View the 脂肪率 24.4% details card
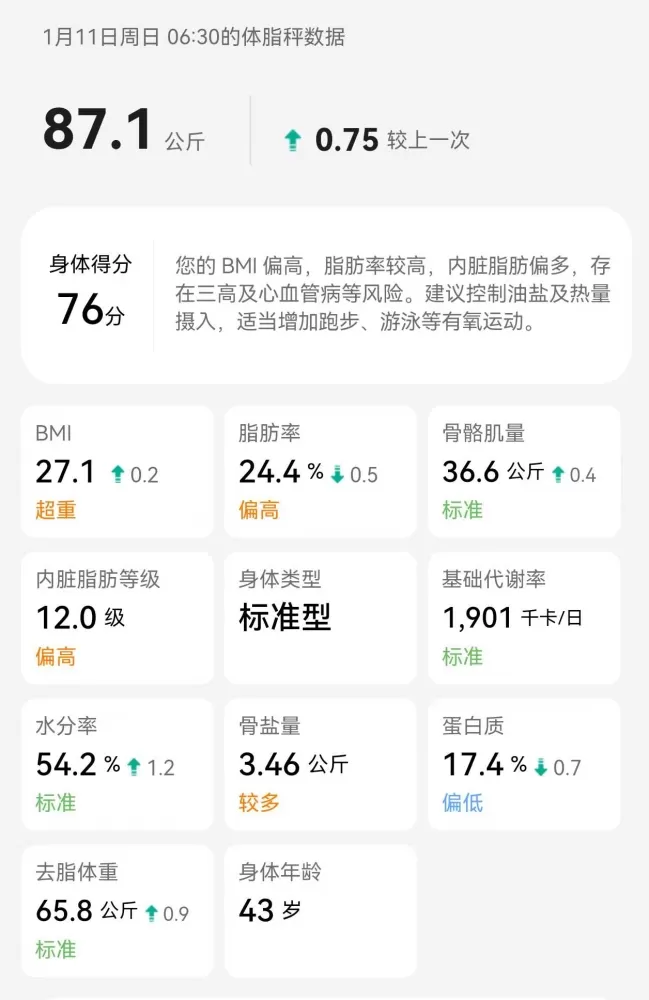The width and height of the screenshot is (649, 1000). tap(320, 471)
